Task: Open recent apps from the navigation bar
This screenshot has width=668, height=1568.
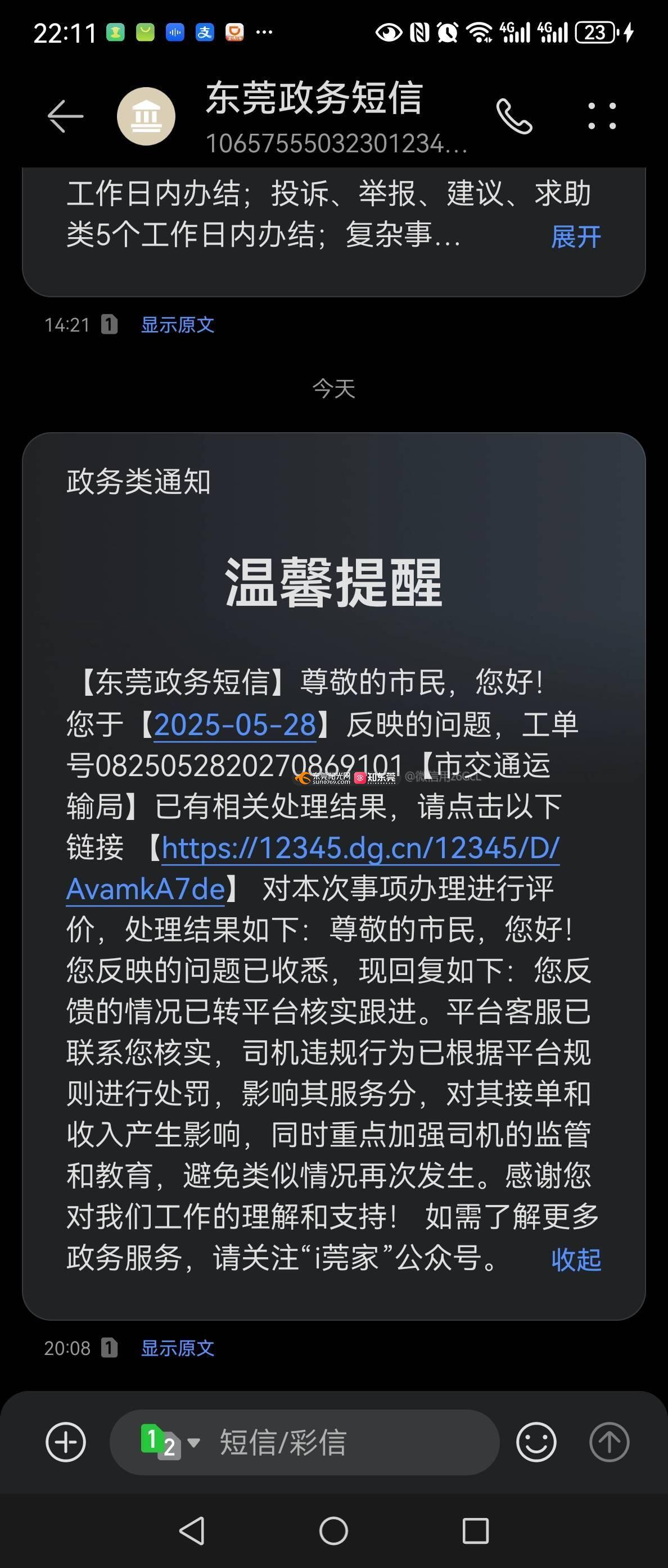Action: point(475,1531)
